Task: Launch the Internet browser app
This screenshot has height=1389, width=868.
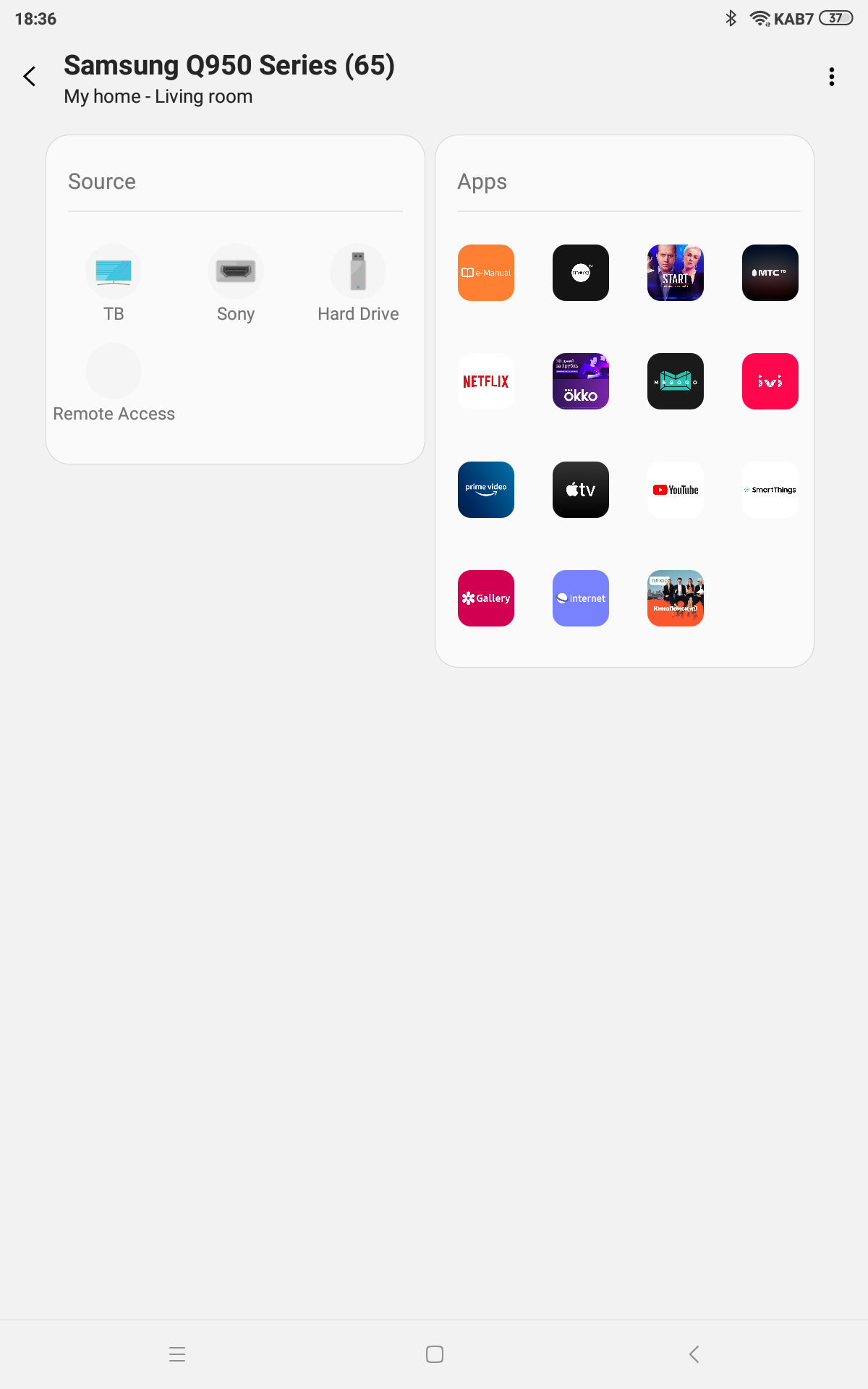Action: pyautogui.click(x=581, y=598)
